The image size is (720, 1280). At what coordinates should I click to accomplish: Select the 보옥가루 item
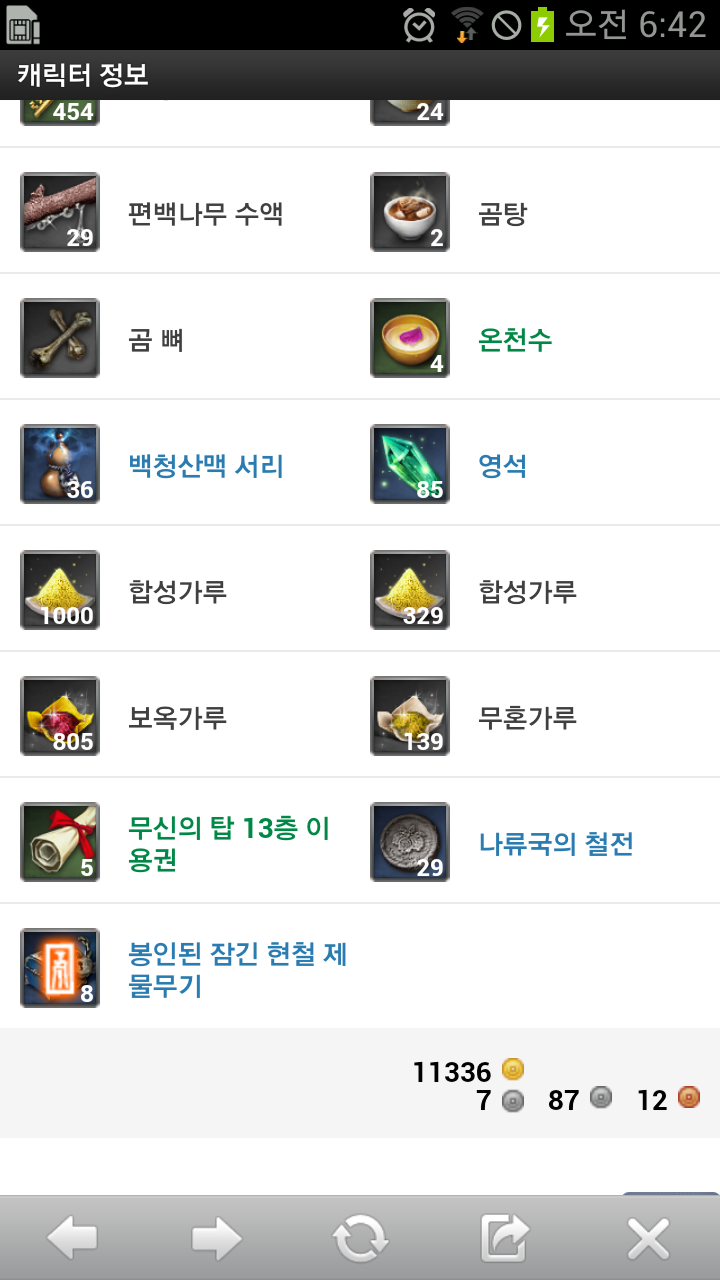tap(177, 717)
